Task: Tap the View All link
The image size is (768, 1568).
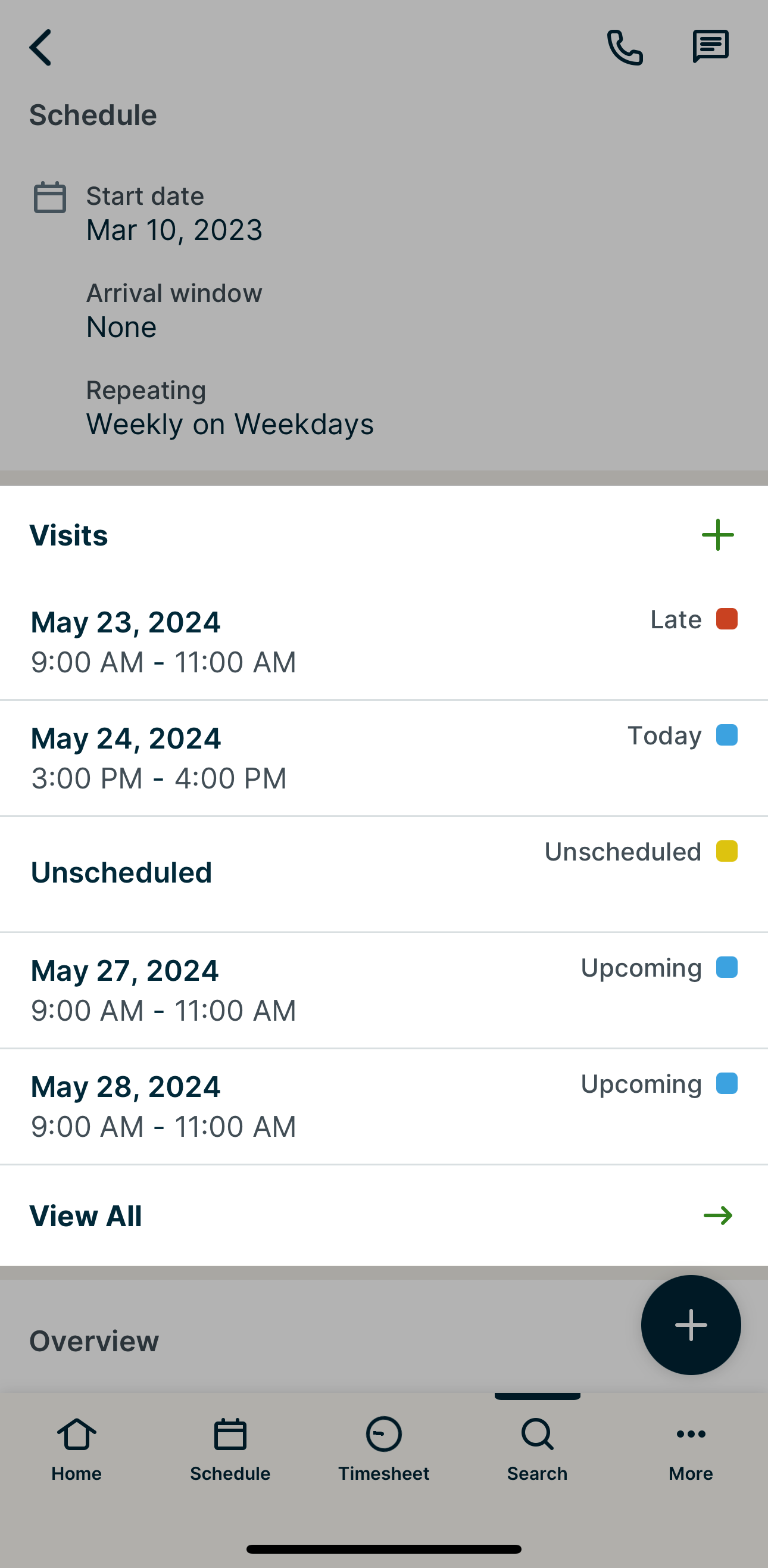Action: click(86, 1215)
